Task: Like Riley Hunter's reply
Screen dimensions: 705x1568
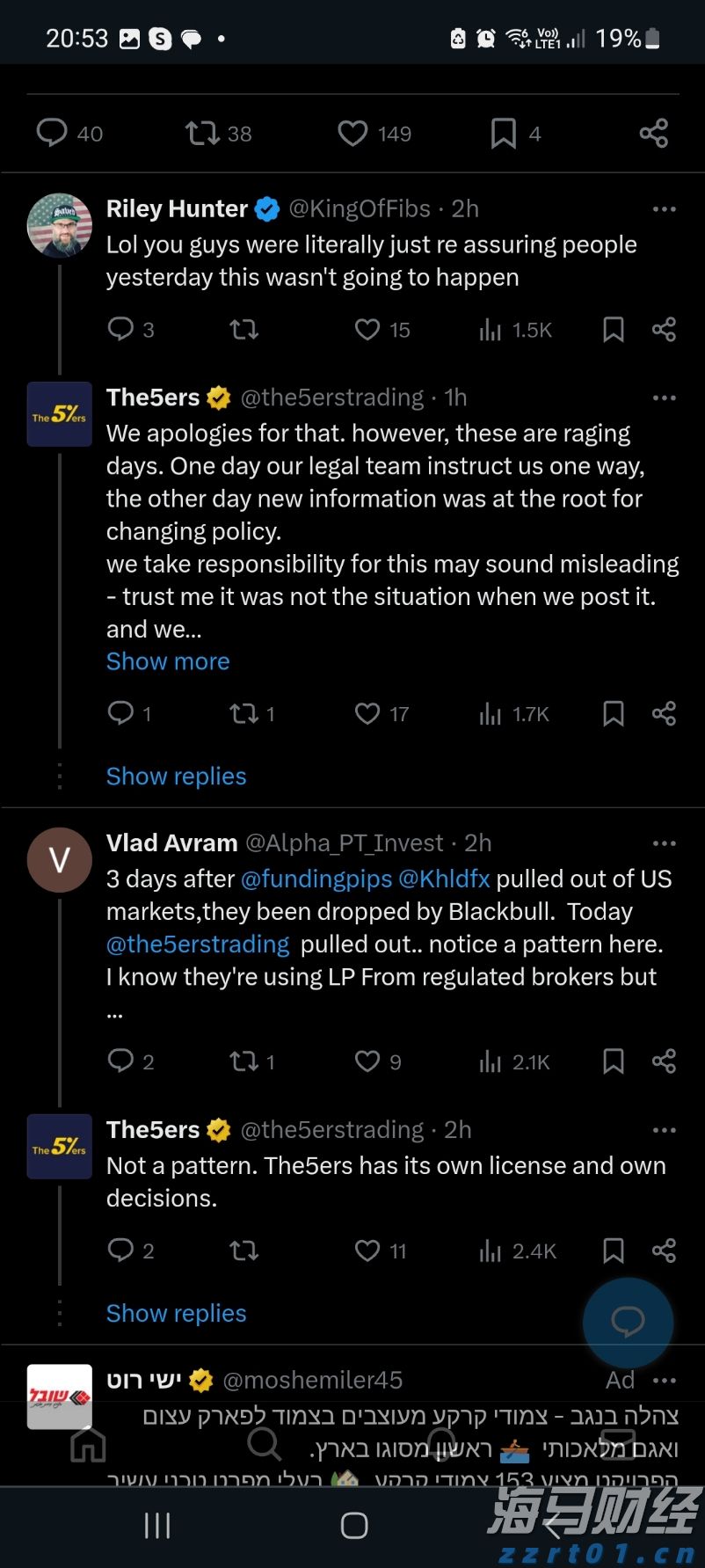Action: tap(367, 329)
